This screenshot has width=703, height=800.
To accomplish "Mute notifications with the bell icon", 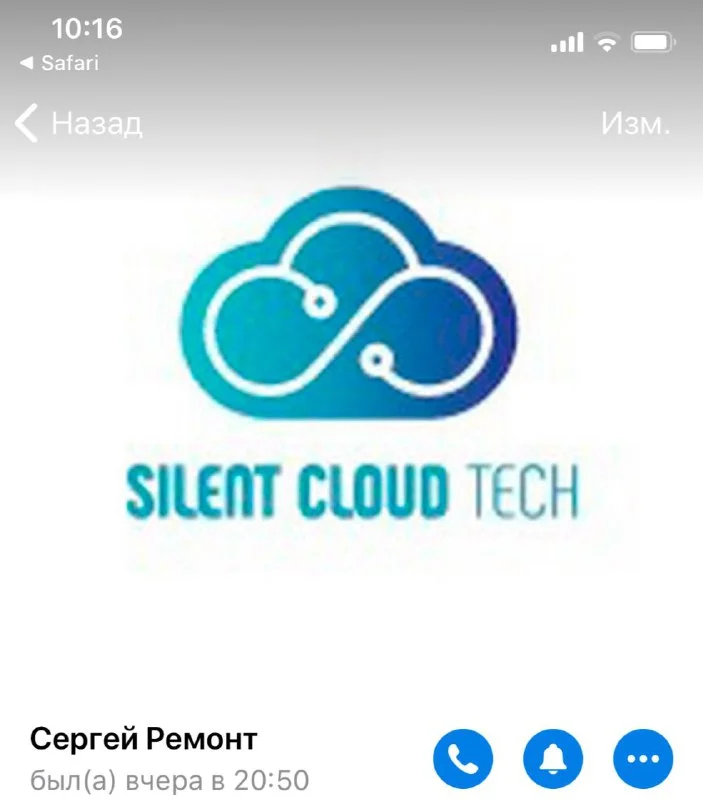I will (553, 758).
